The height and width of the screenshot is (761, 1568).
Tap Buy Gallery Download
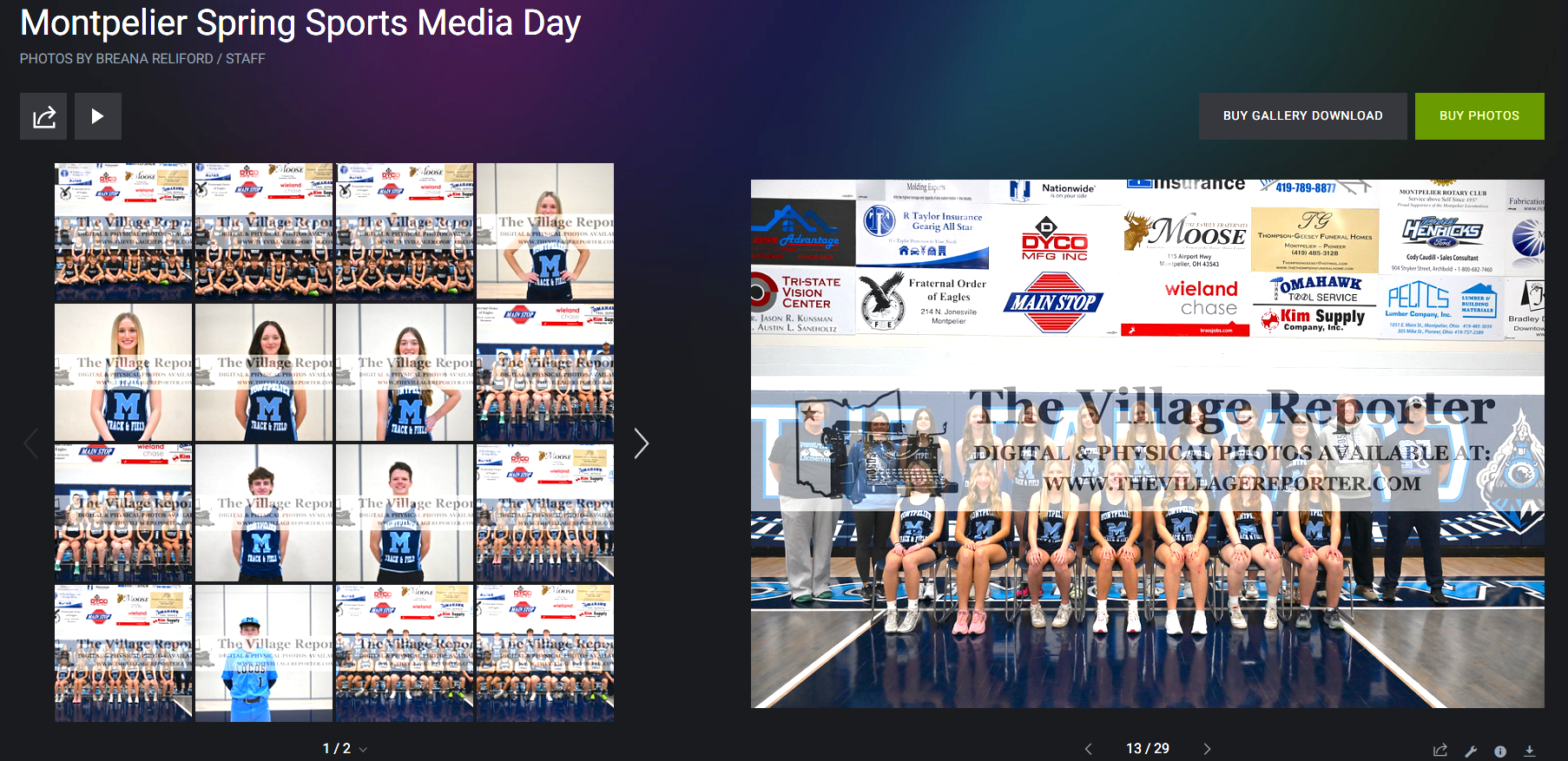coord(1302,116)
